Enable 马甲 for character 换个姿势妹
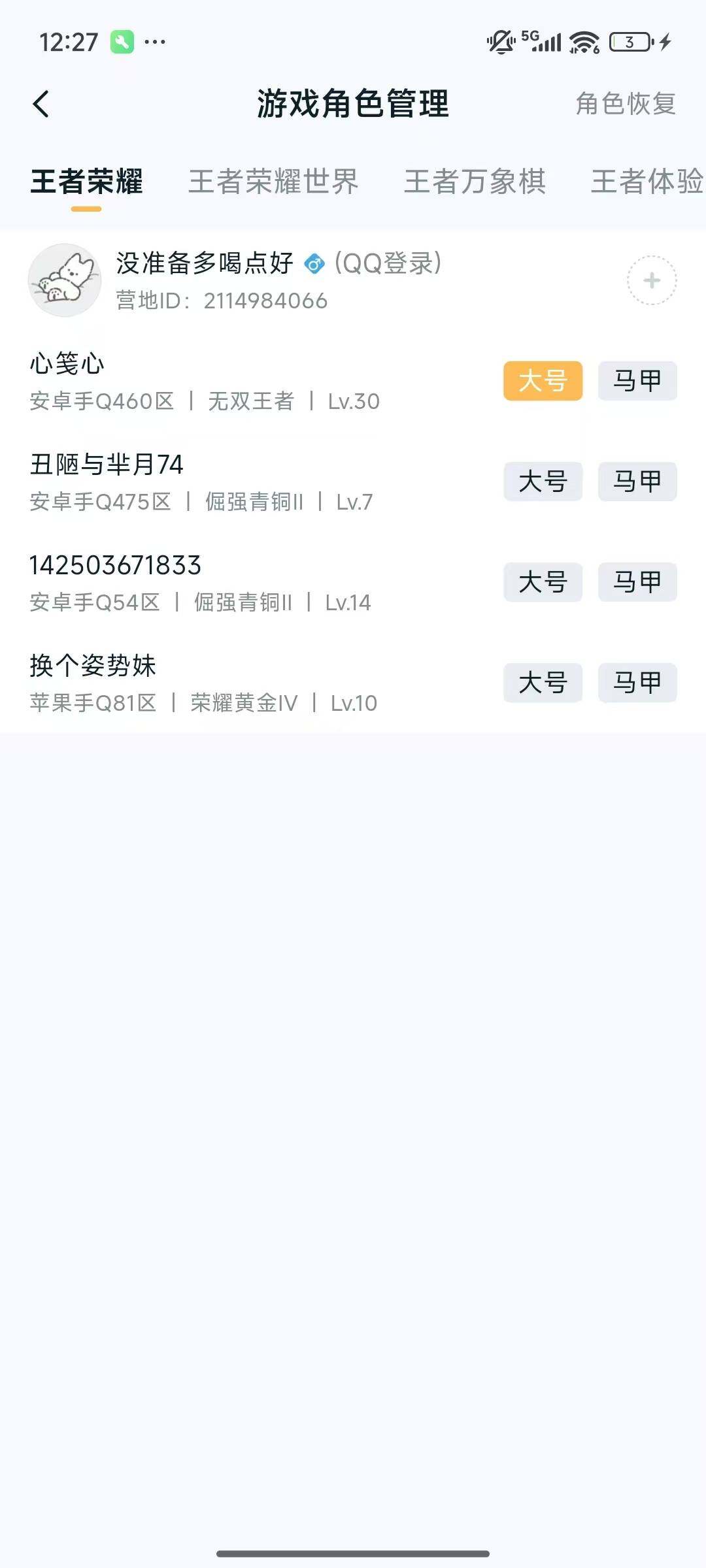 point(637,683)
